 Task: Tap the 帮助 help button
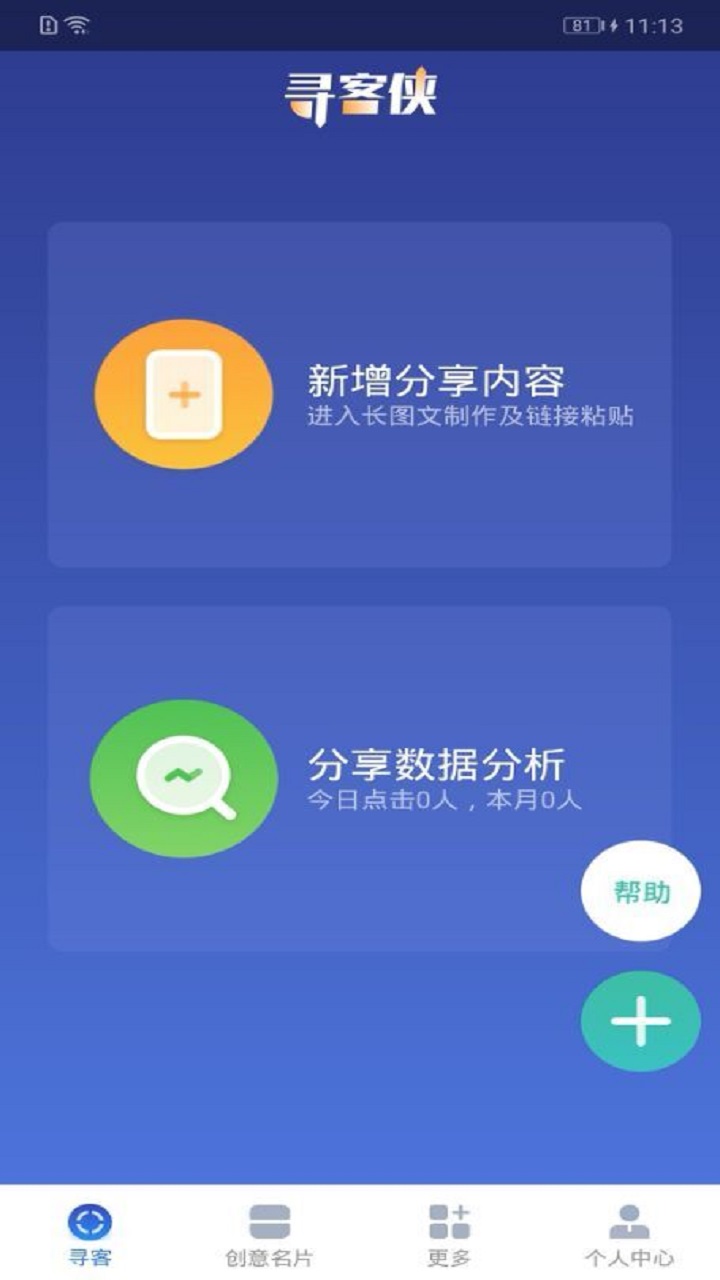pos(641,892)
